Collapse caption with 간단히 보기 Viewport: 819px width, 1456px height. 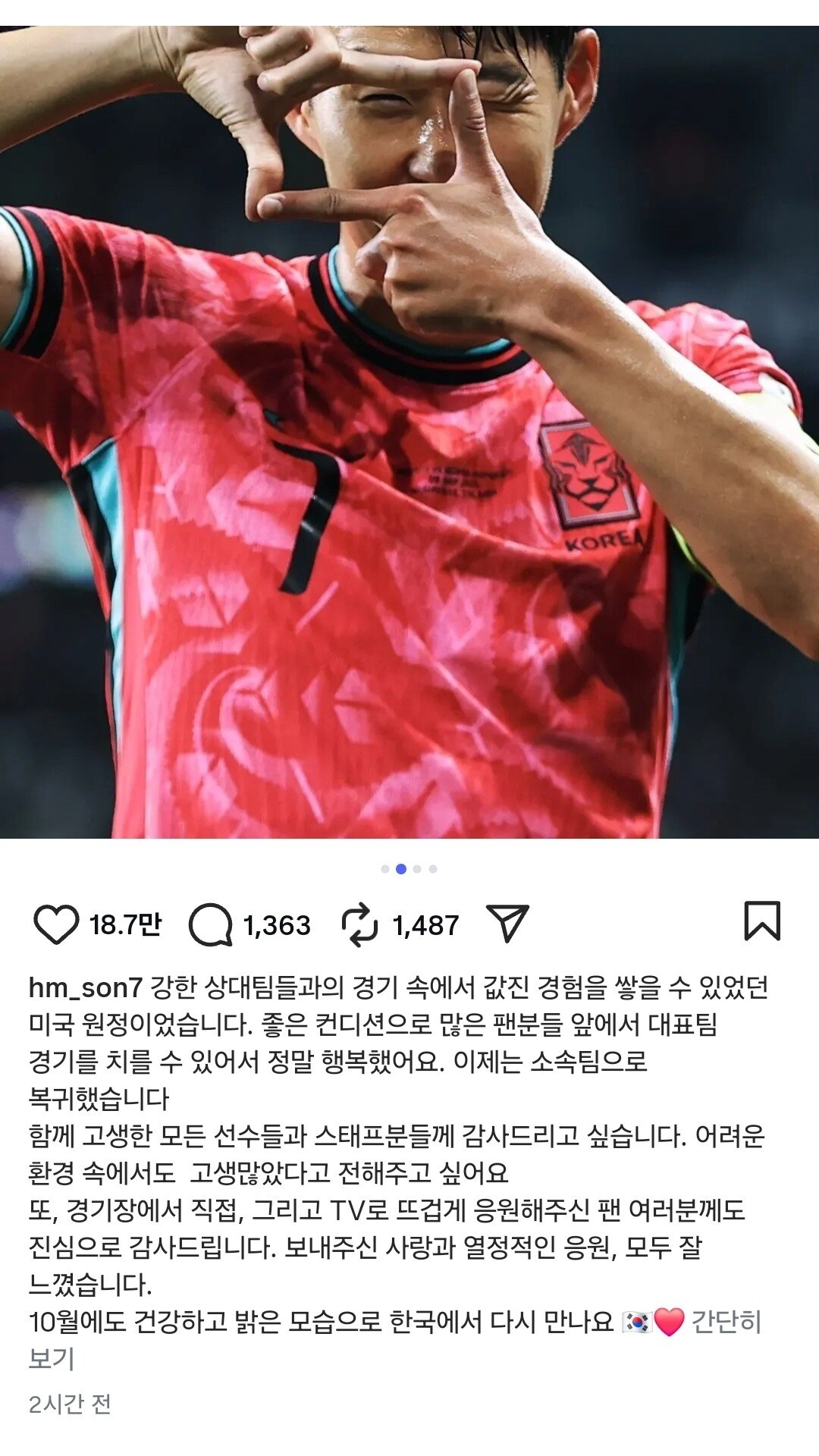(x=726, y=1322)
